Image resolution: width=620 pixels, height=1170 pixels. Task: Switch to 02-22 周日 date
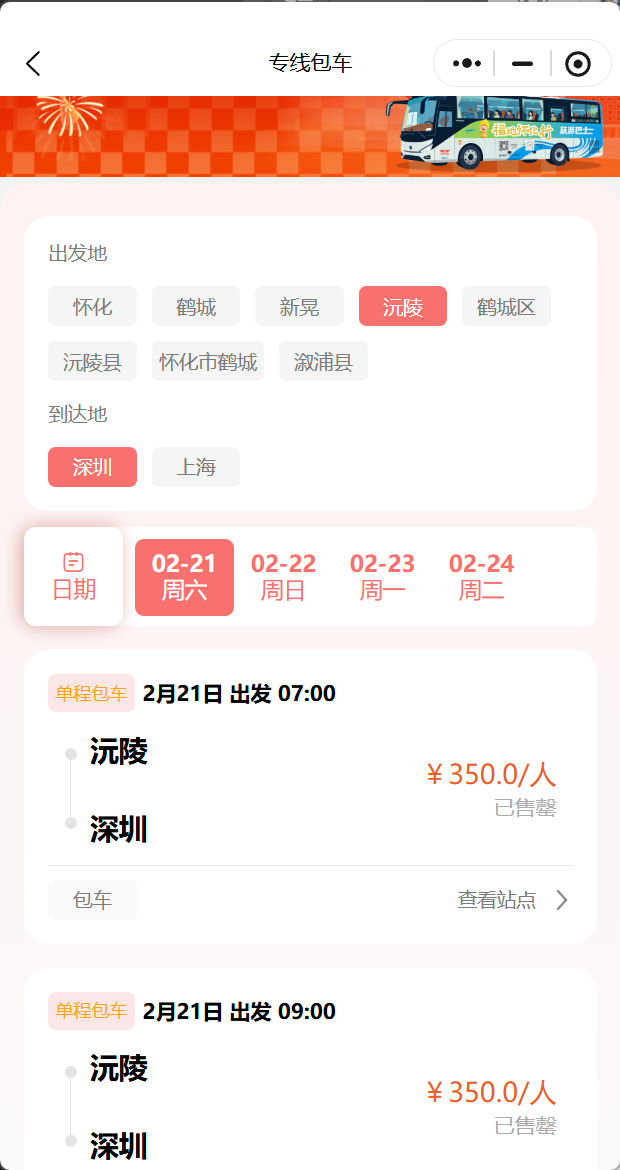pos(283,577)
